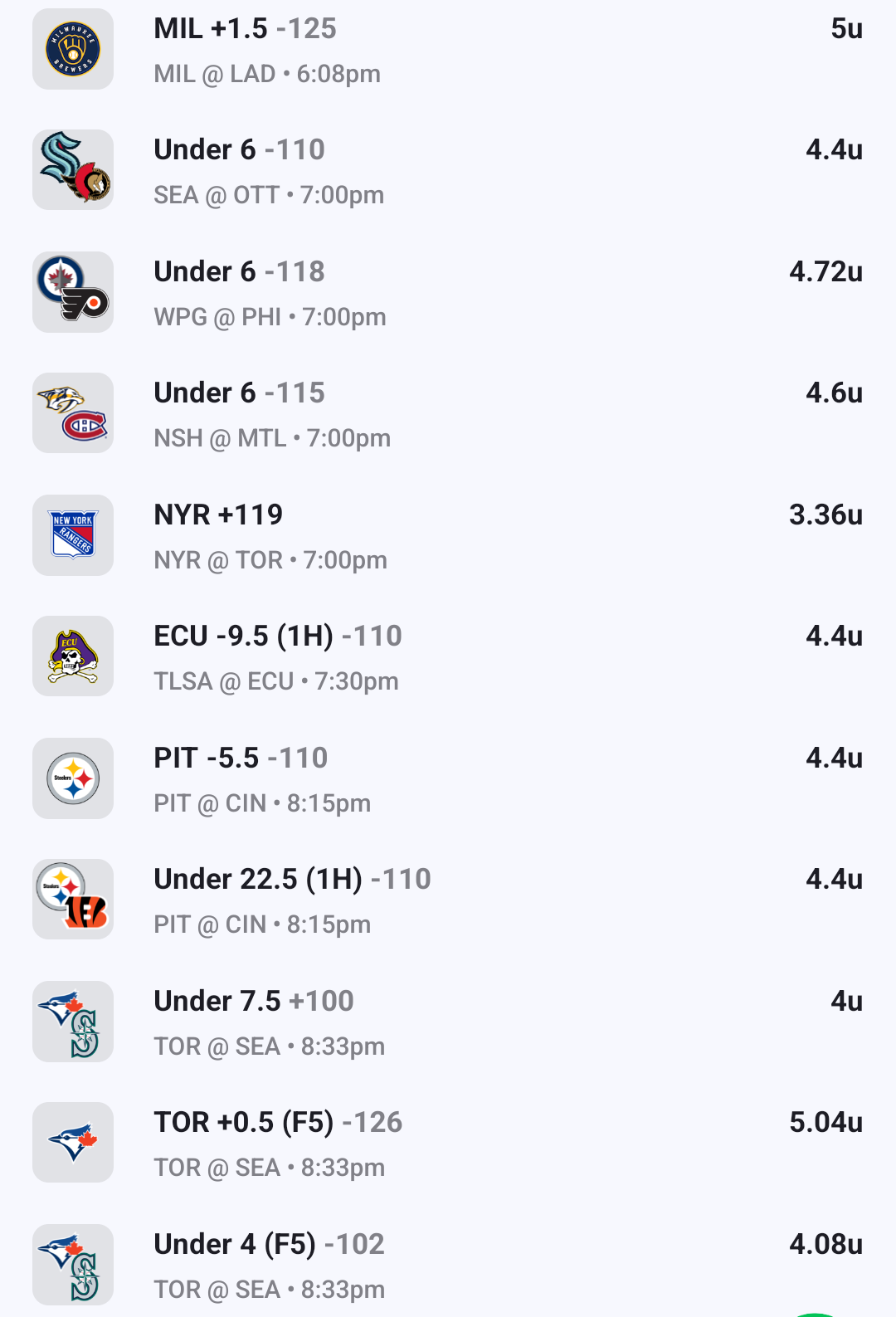896x1317 pixels.
Task: Open the NYR +119 moneyline bet
Action: coord(219,516)
